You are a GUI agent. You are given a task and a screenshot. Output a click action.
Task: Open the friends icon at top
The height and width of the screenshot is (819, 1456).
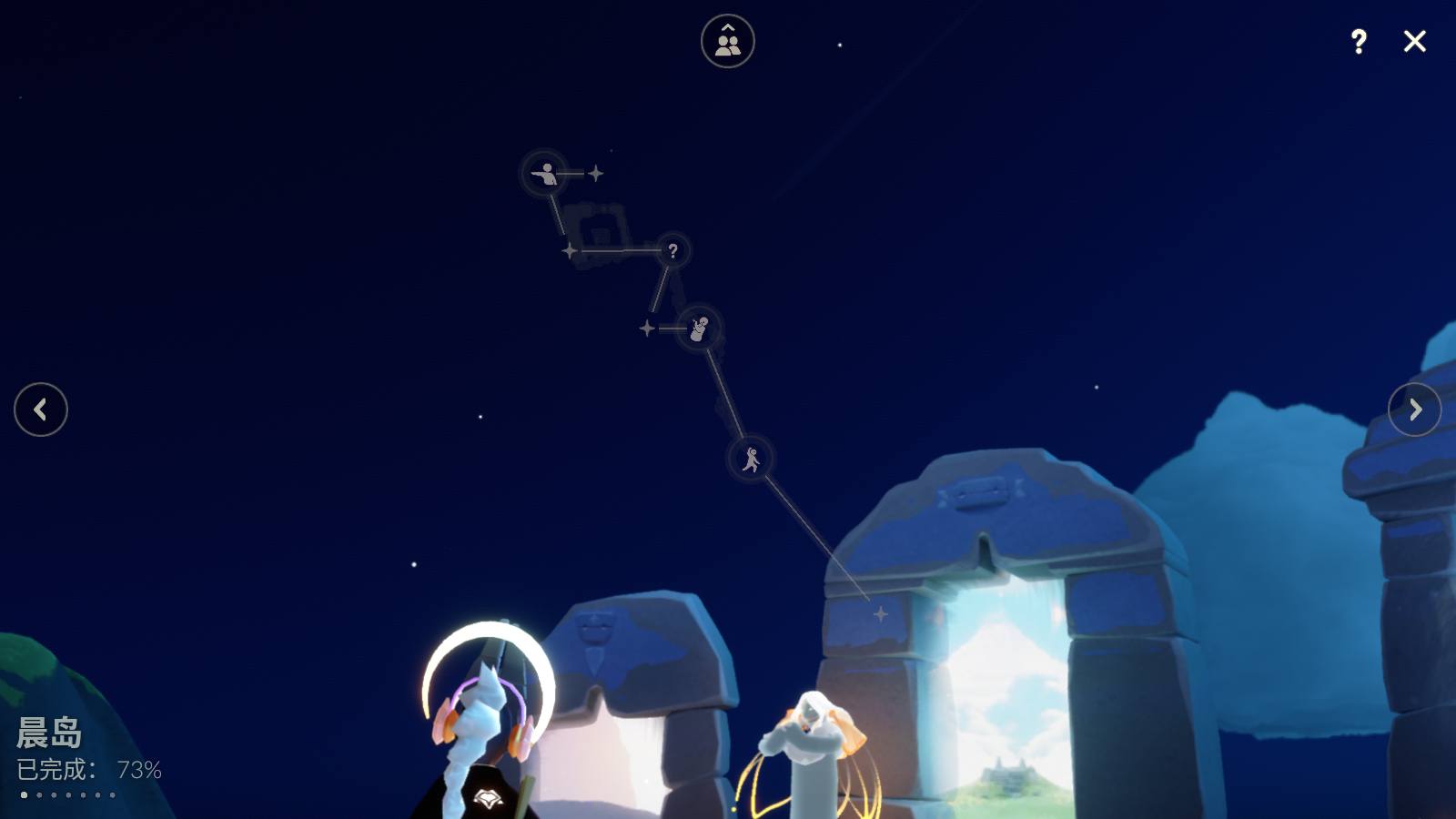coord(727,41)
